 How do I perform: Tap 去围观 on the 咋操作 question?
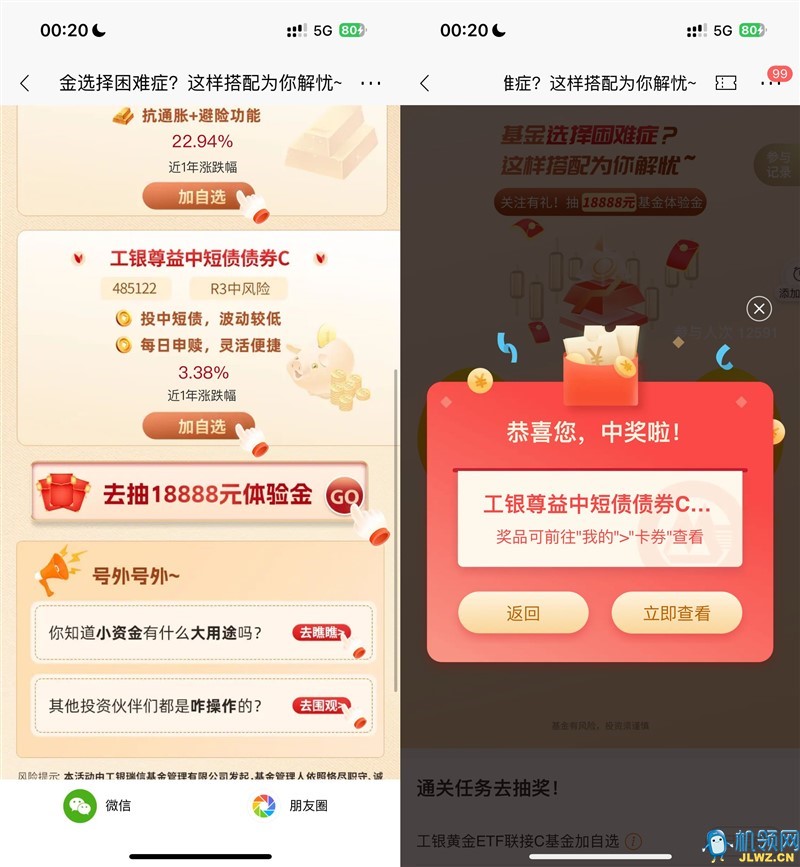coord(320,706)
